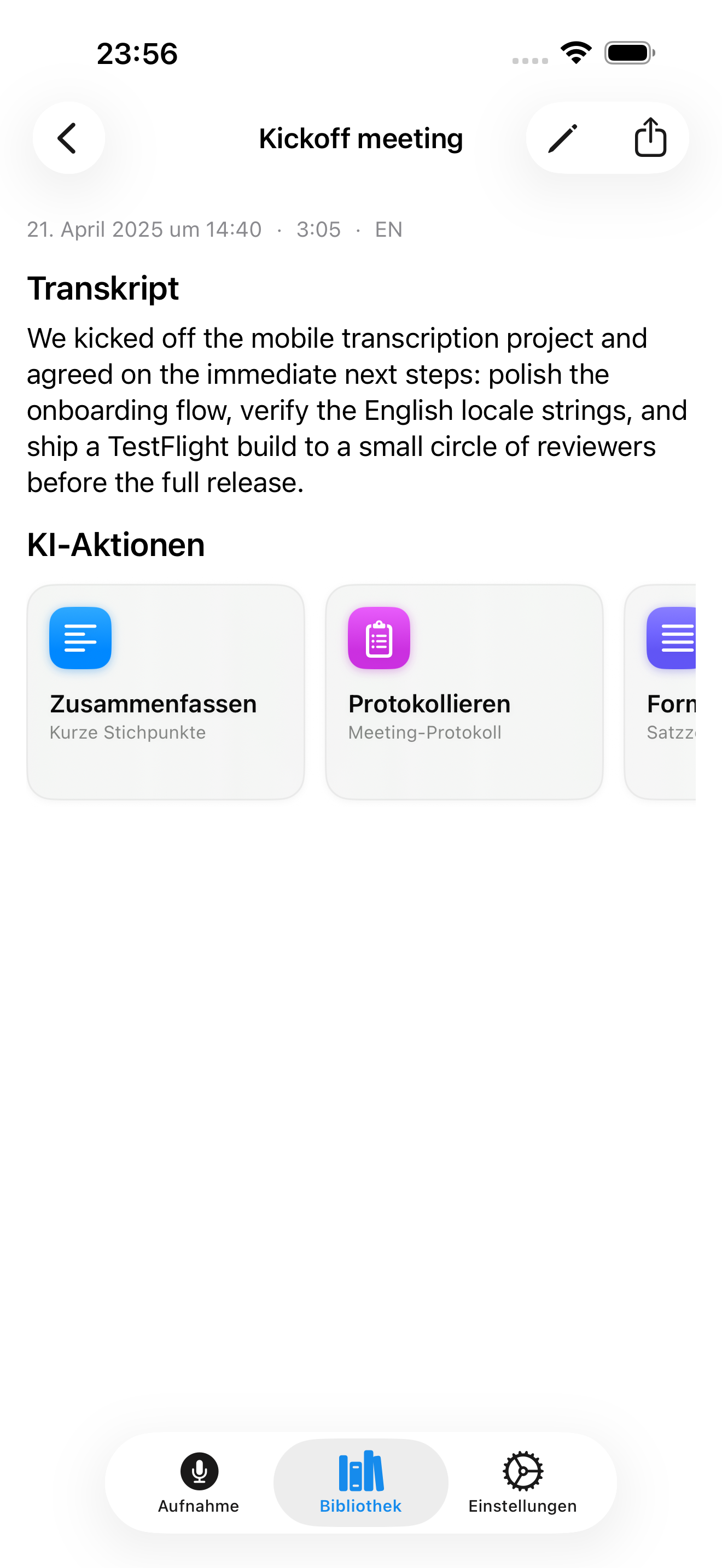Go to Einstellungen tab

click(x=523, y=1482)
